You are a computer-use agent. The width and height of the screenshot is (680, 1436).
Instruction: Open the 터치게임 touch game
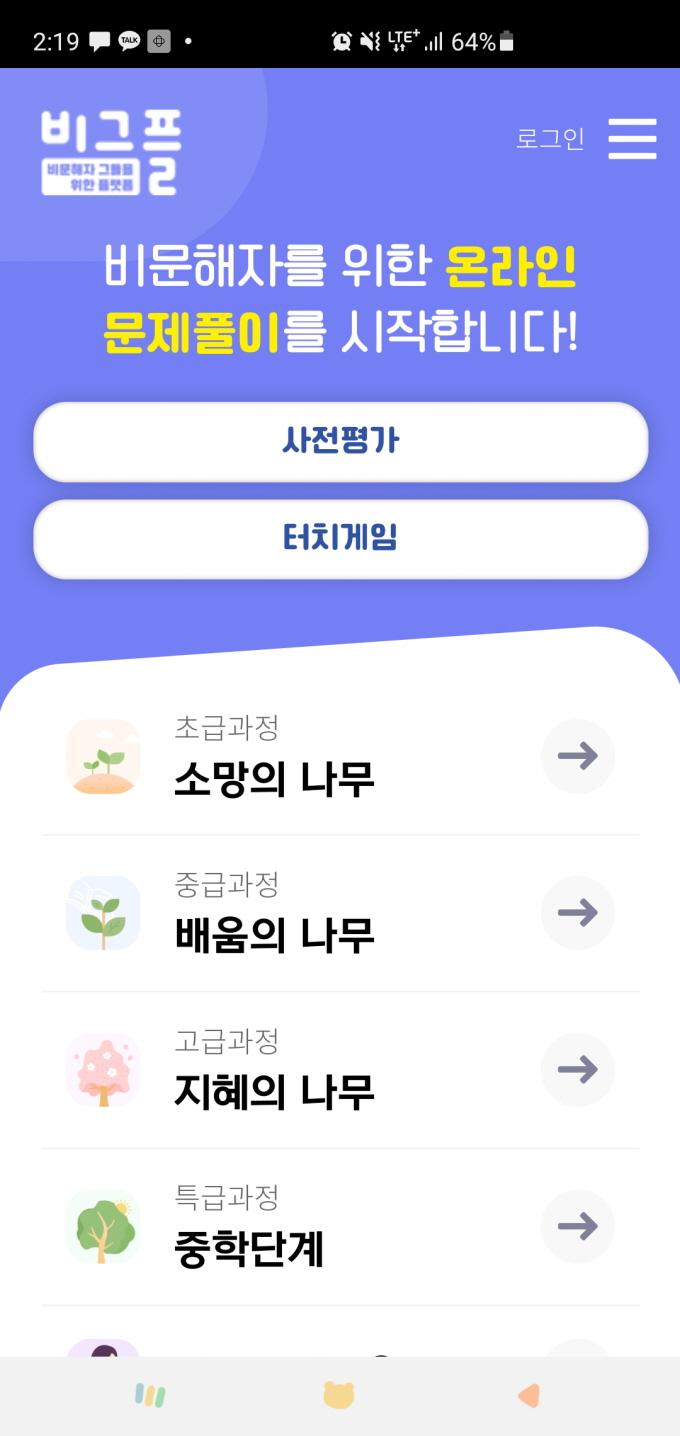tap(341, 538)
